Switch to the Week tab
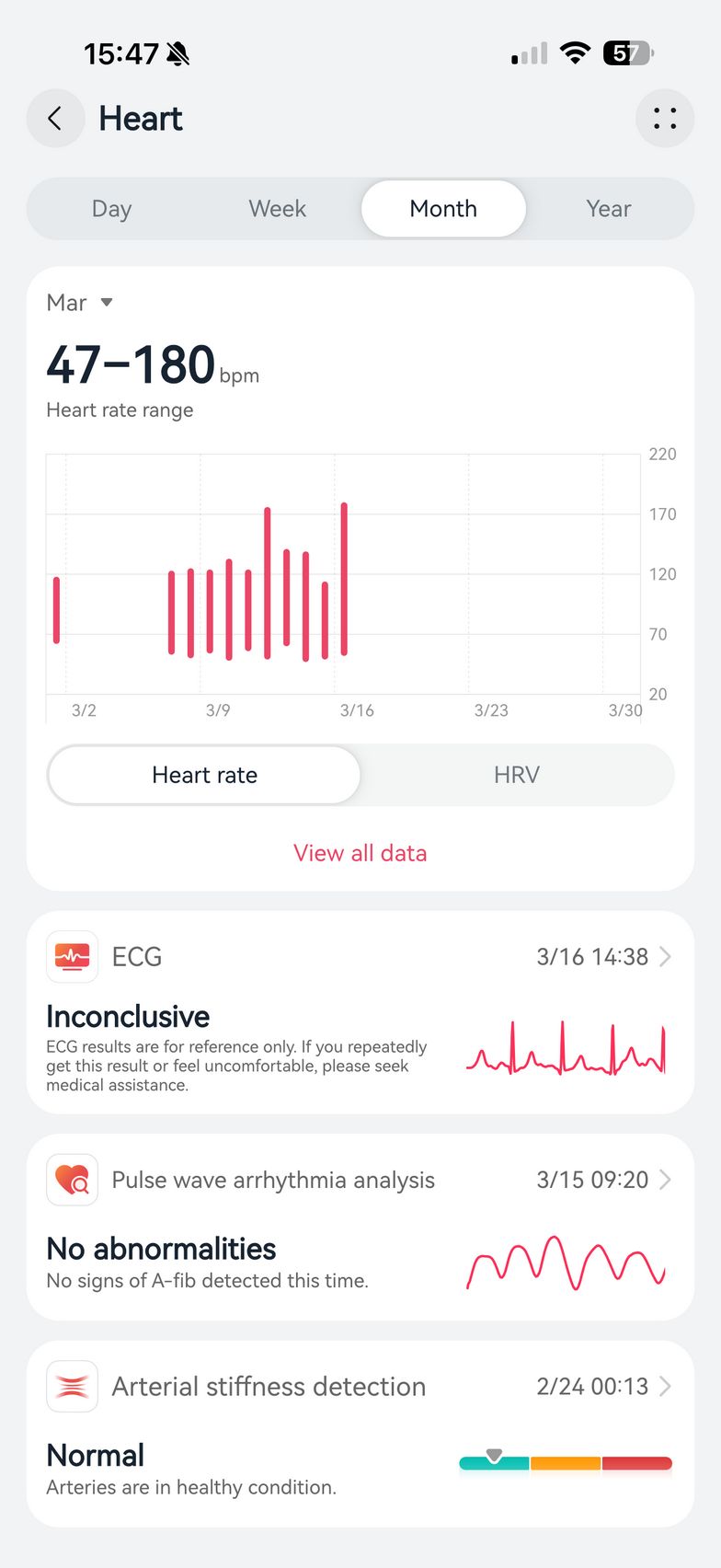This screenshot has height=1568, width=721. pos(277,209)
